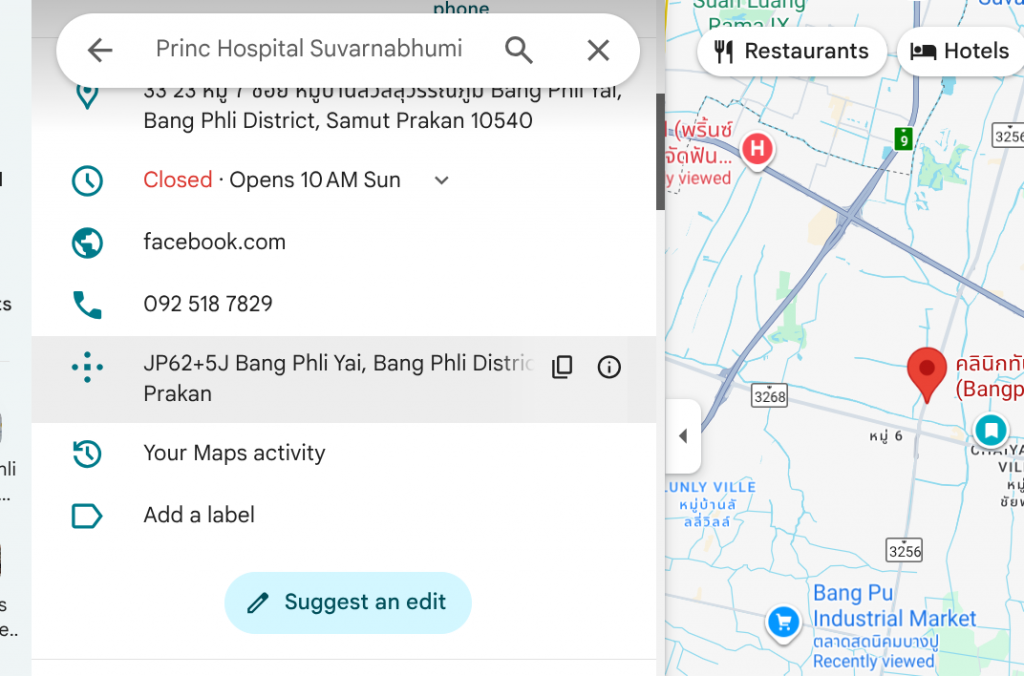Open Bang Pu Industrial Market marker
This screenshot has height=676, width=1024.
(783, 622)
